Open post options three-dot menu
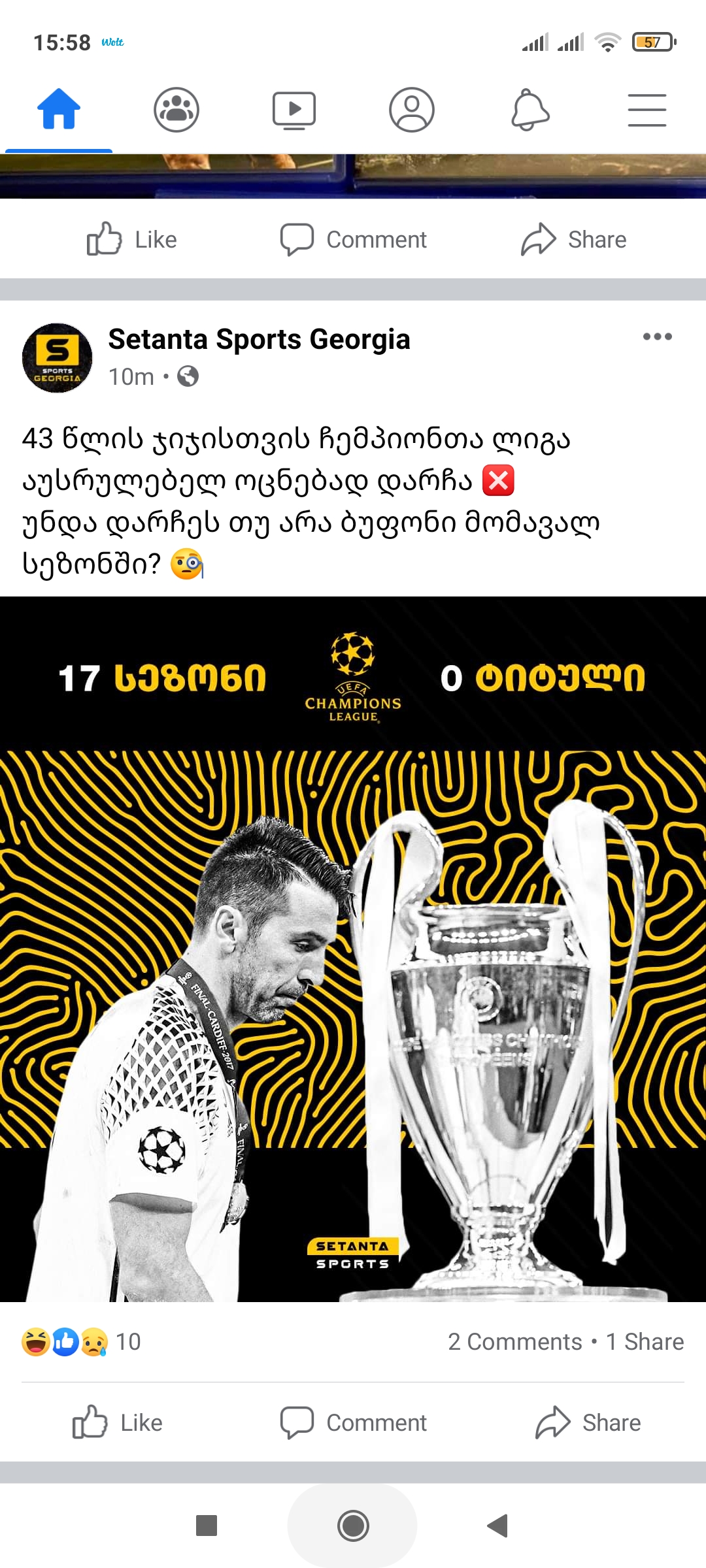 pyautogui.click(x=657, y=336)
